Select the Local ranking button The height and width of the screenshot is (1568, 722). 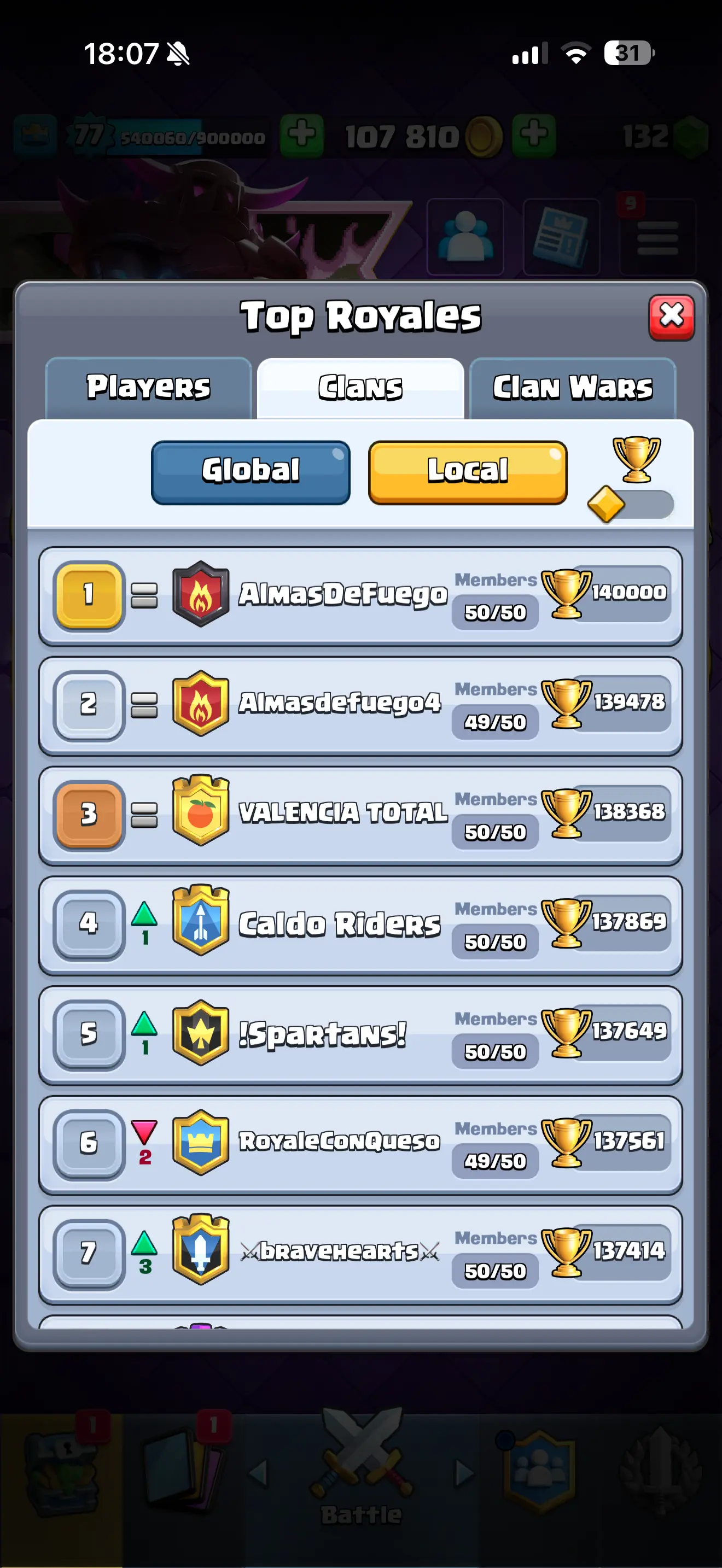coord(468,472)
